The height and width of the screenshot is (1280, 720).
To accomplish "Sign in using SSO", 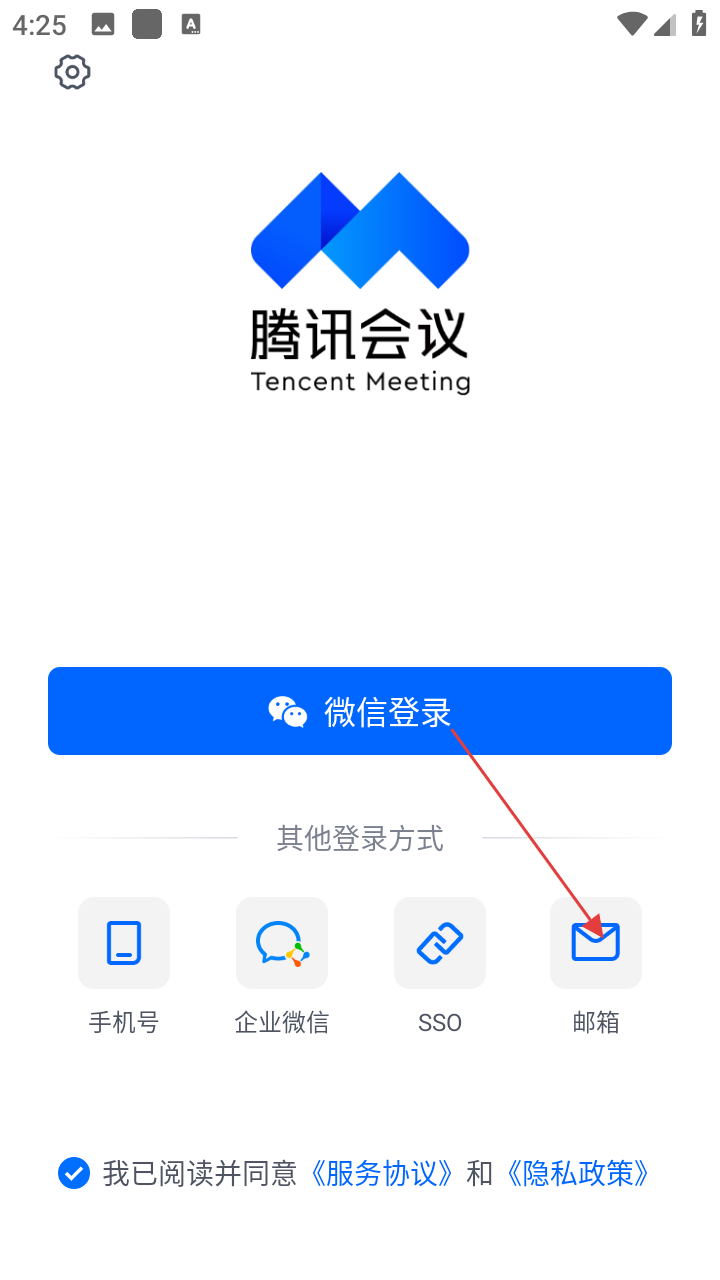I will (x=440, y=943).
